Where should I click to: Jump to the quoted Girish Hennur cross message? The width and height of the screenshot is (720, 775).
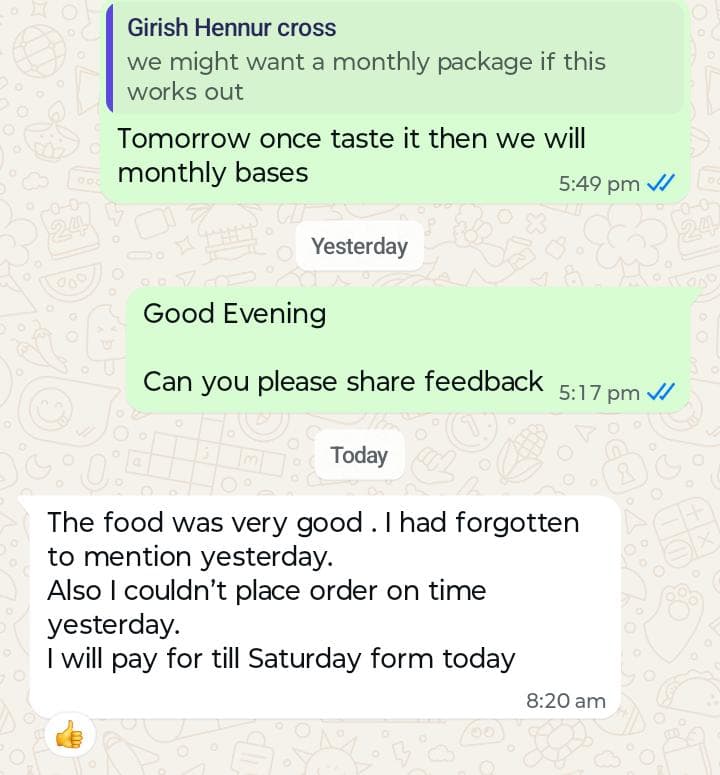[x=395, y=60]
